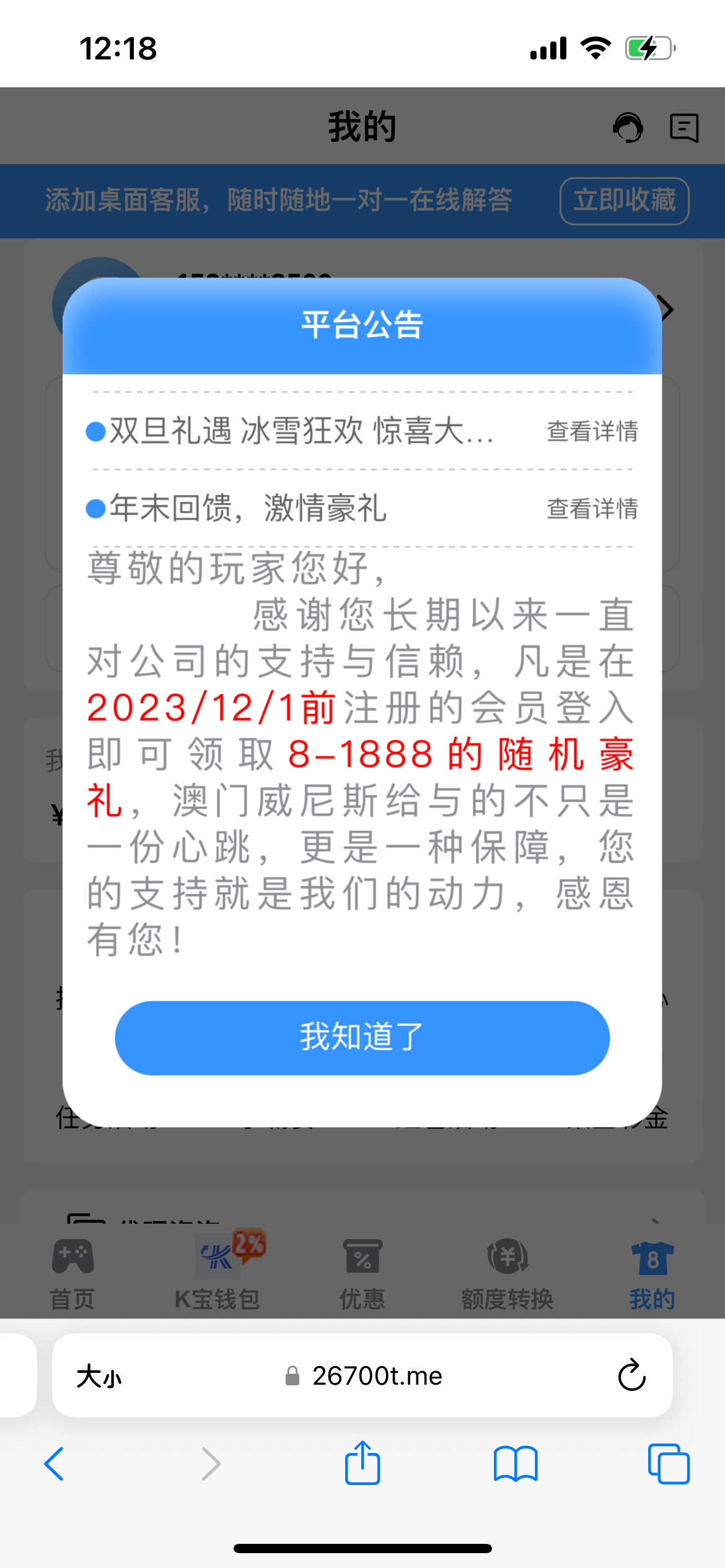725x1568 pixels.
Task: Open the messages icon in header
Action: tap(684, 128)
